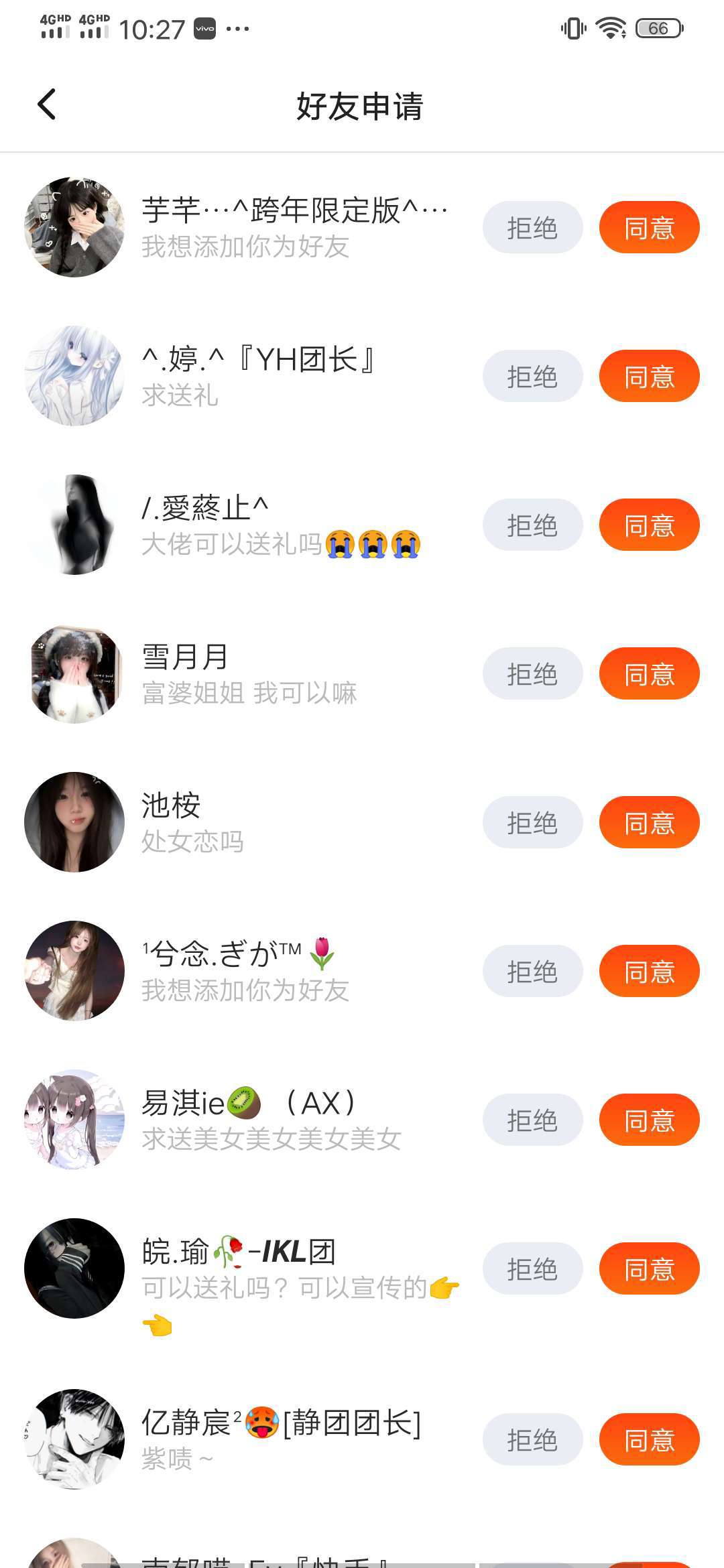Viewport: 724px width, 1568px height.
Task: Accept friend request from 芋芋
Action: [x=649, y=228]
